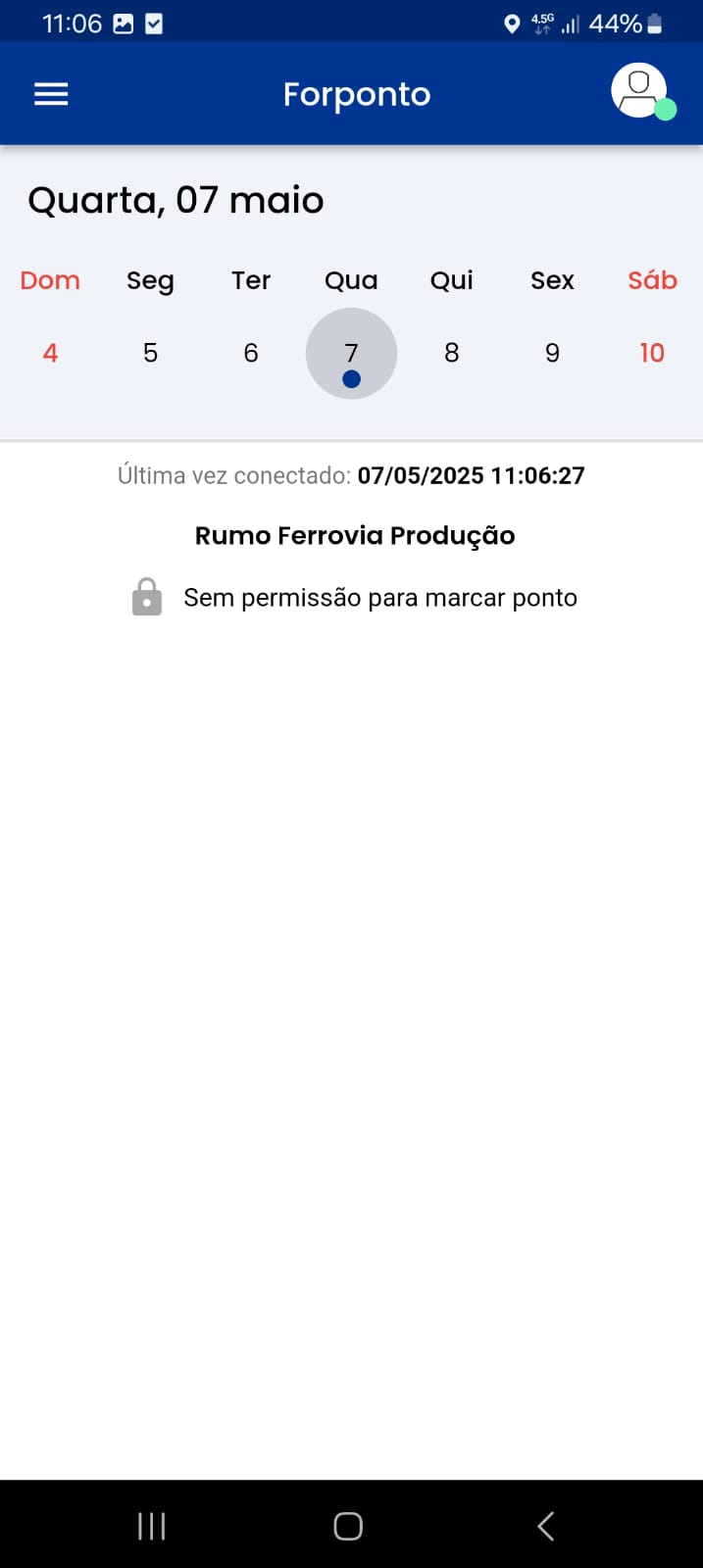Select Sunday the 4th
Image resolution: width=703 pixels, height=1568 pixels.
coord(50,353)
